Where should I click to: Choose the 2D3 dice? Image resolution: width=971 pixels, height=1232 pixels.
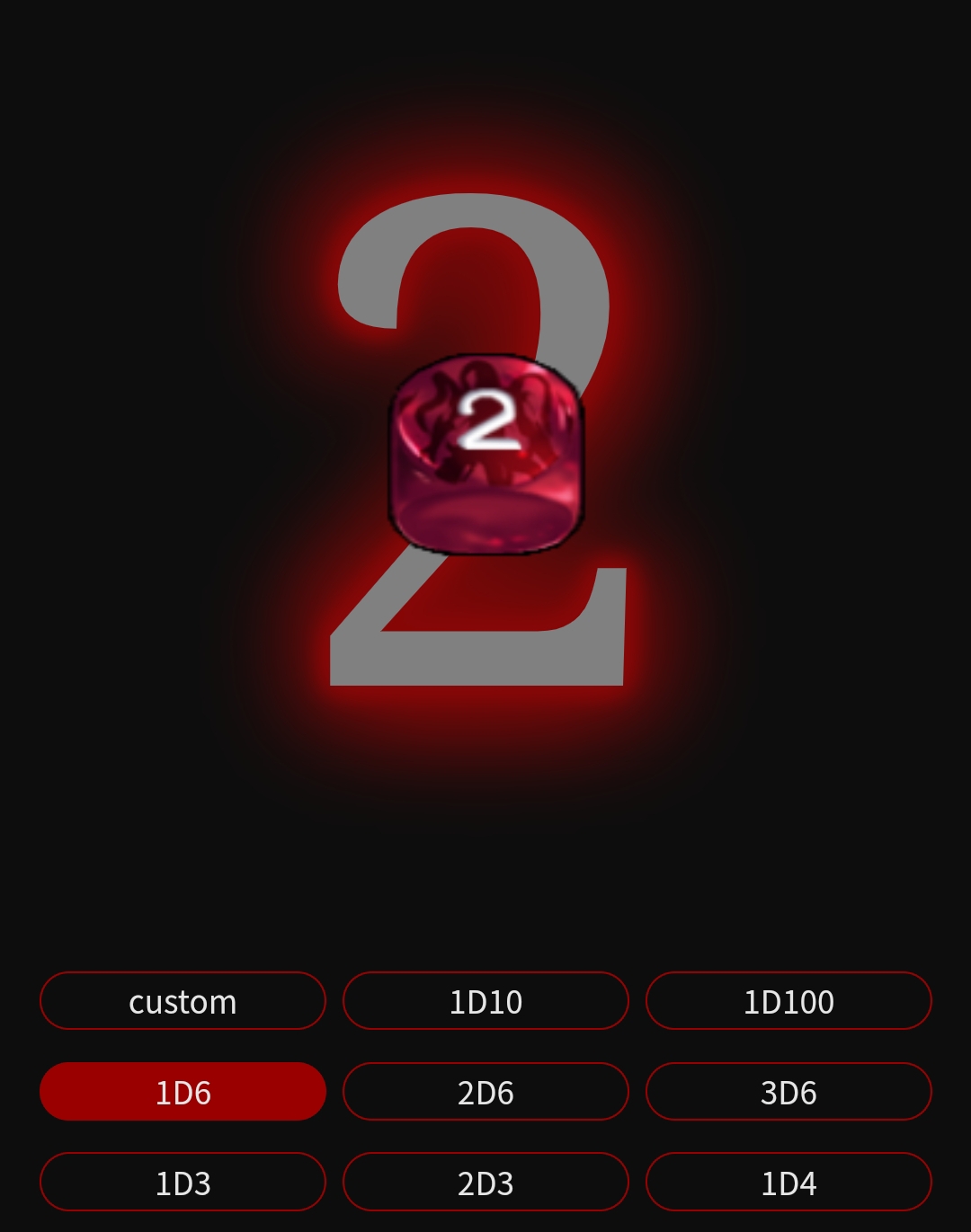click(x=485, y=1183)
